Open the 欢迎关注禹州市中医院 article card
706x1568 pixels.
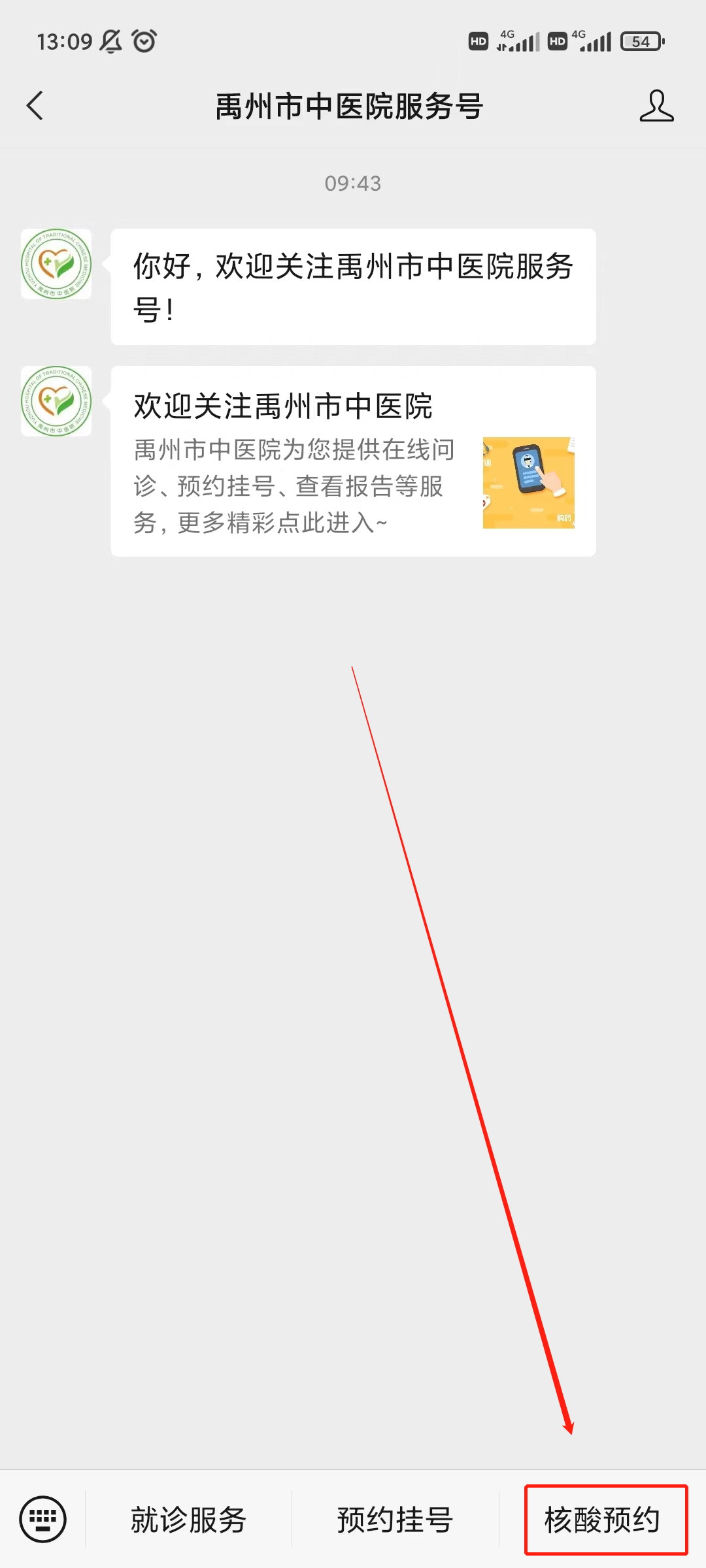353,461
